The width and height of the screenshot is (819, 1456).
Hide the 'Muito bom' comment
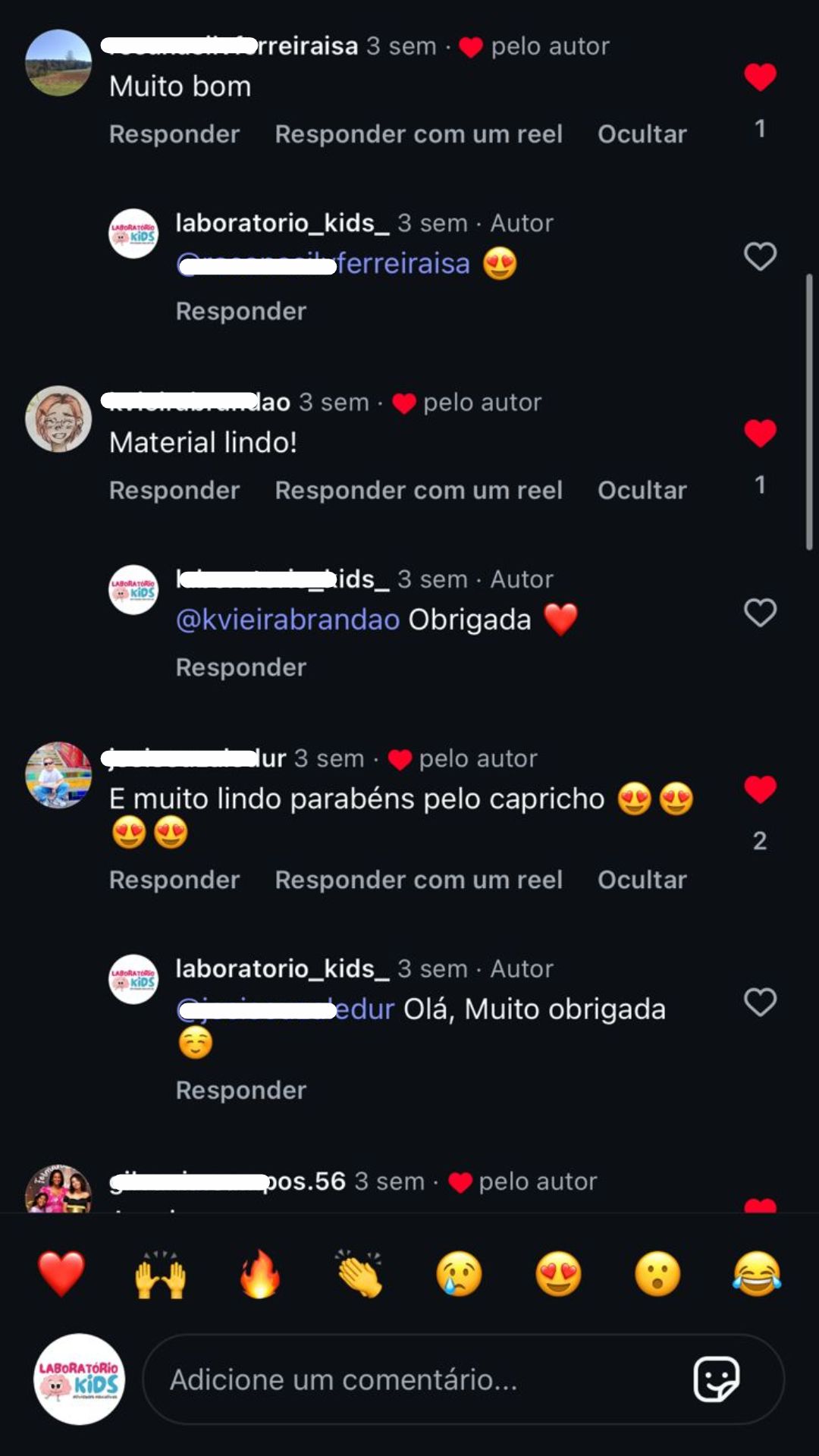click(642, 134)
